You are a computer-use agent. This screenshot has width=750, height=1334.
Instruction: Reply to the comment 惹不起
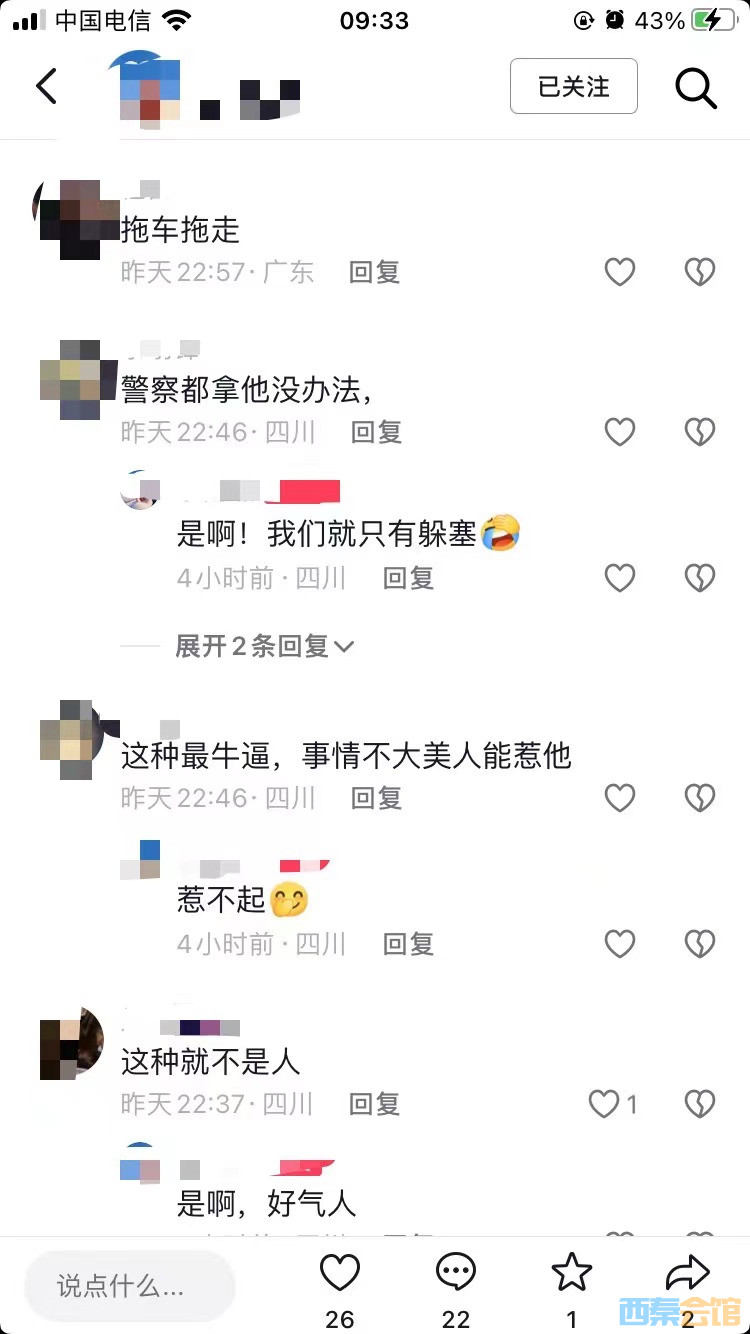(x=408, y=944)
